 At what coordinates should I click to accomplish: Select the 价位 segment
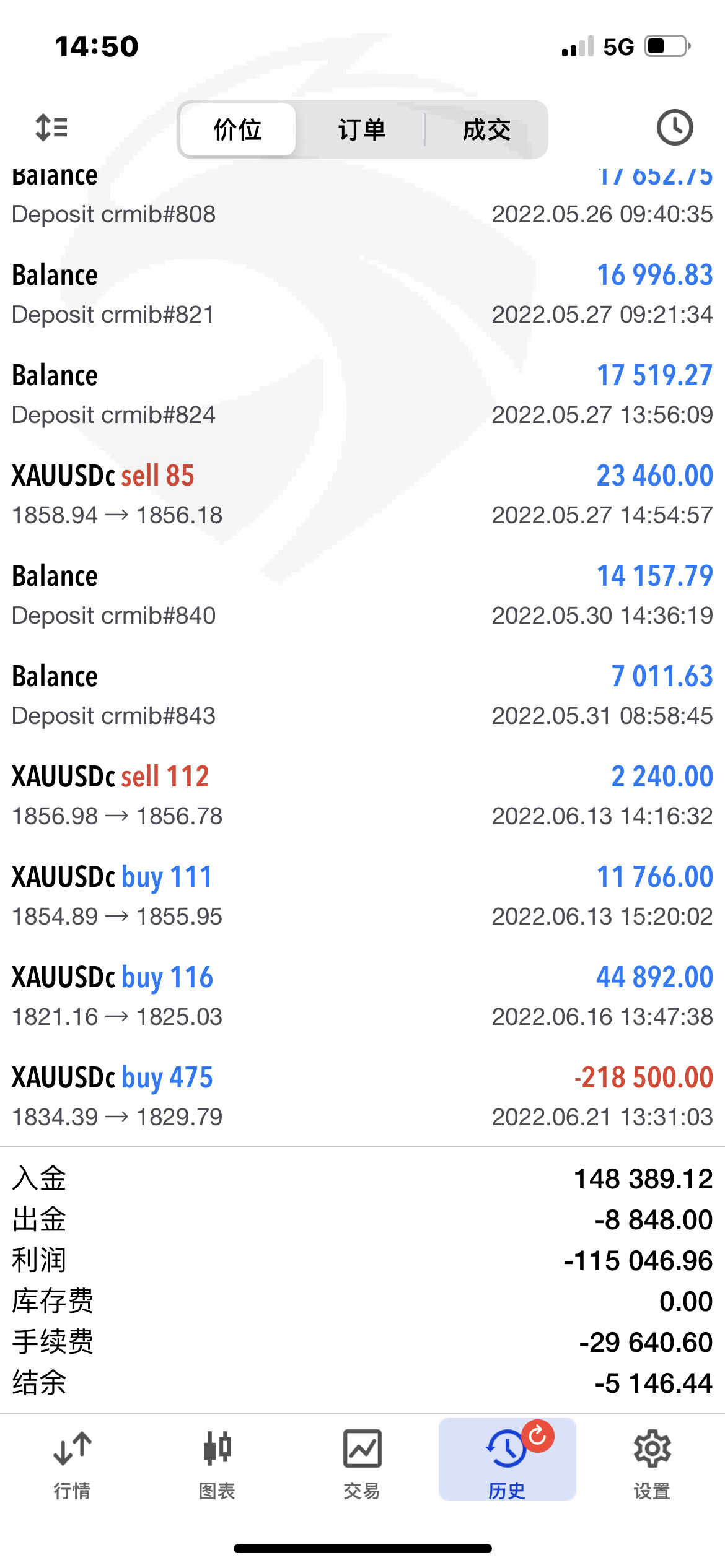pyautogui.click(x=237, y=129)
